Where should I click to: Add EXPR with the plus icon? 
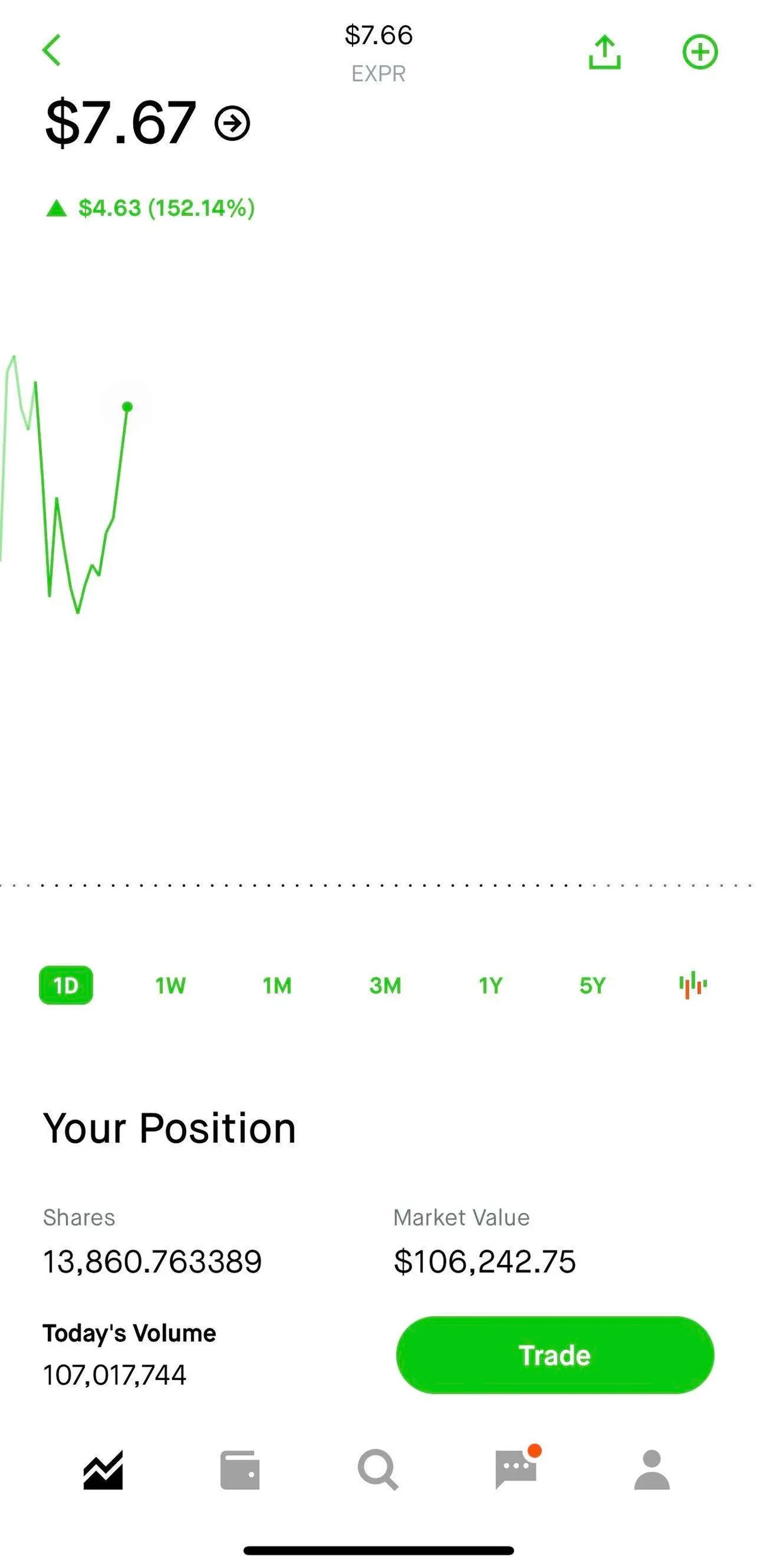(700, 52)
